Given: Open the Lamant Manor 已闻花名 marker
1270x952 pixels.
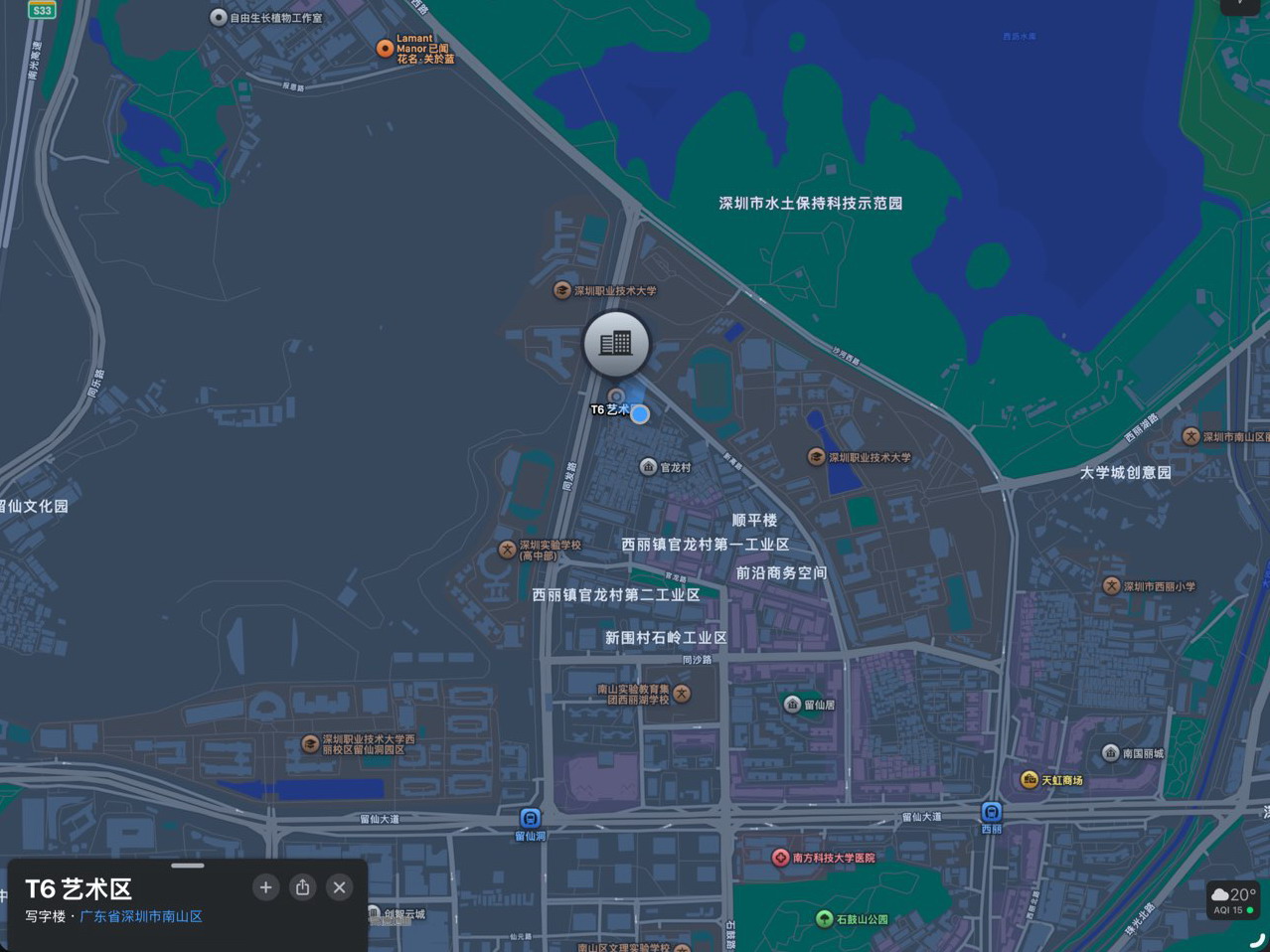Looking at the screenshot, I should pyautogui.click(x=386, y=48).
